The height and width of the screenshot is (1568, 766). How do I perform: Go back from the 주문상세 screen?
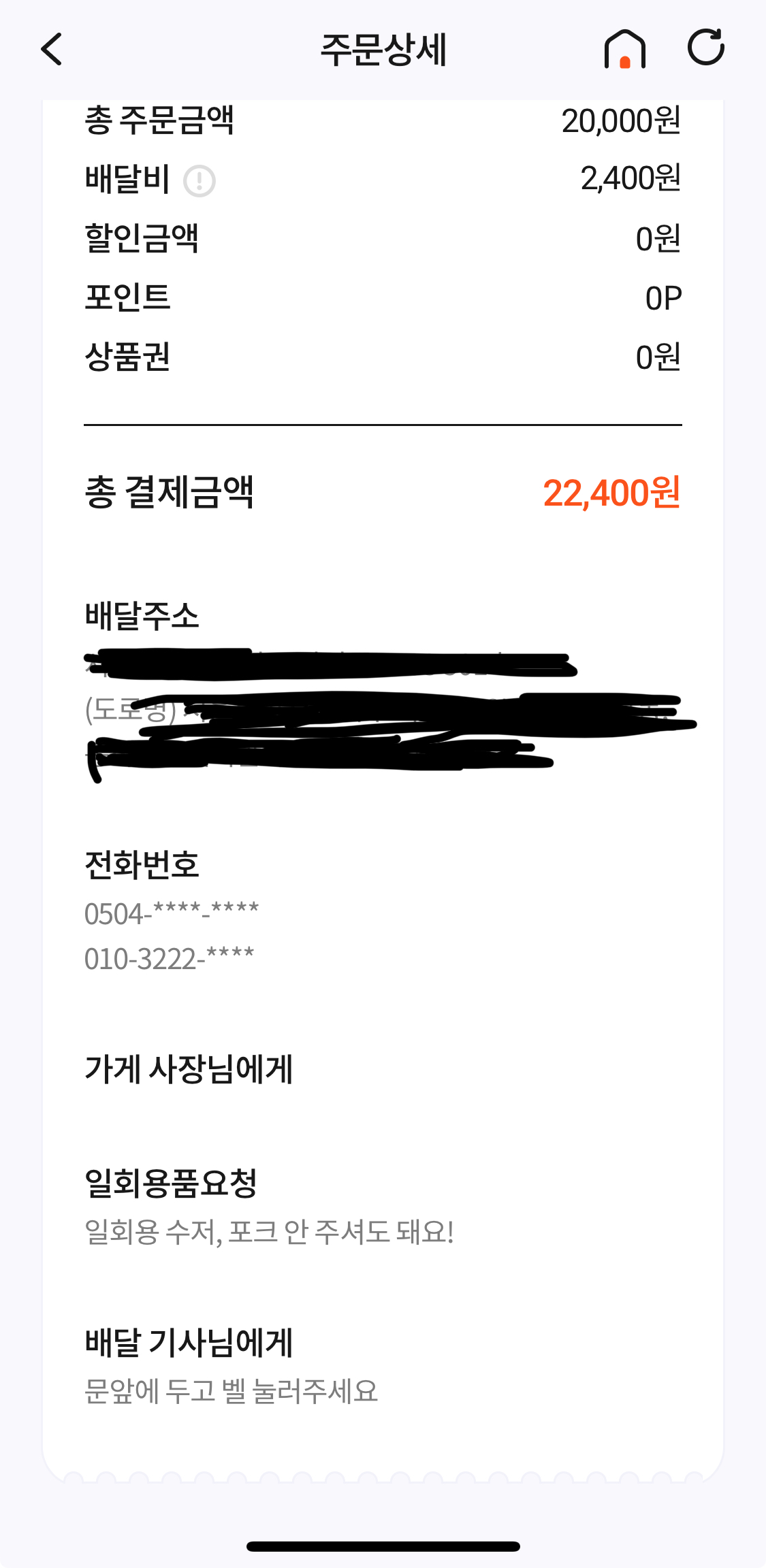52,49
